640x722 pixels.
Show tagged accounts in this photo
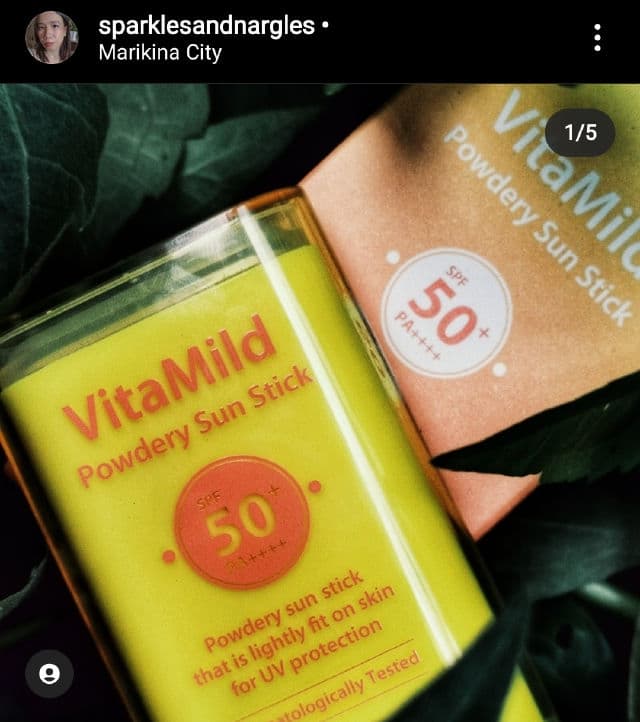(x=49, y=675)
